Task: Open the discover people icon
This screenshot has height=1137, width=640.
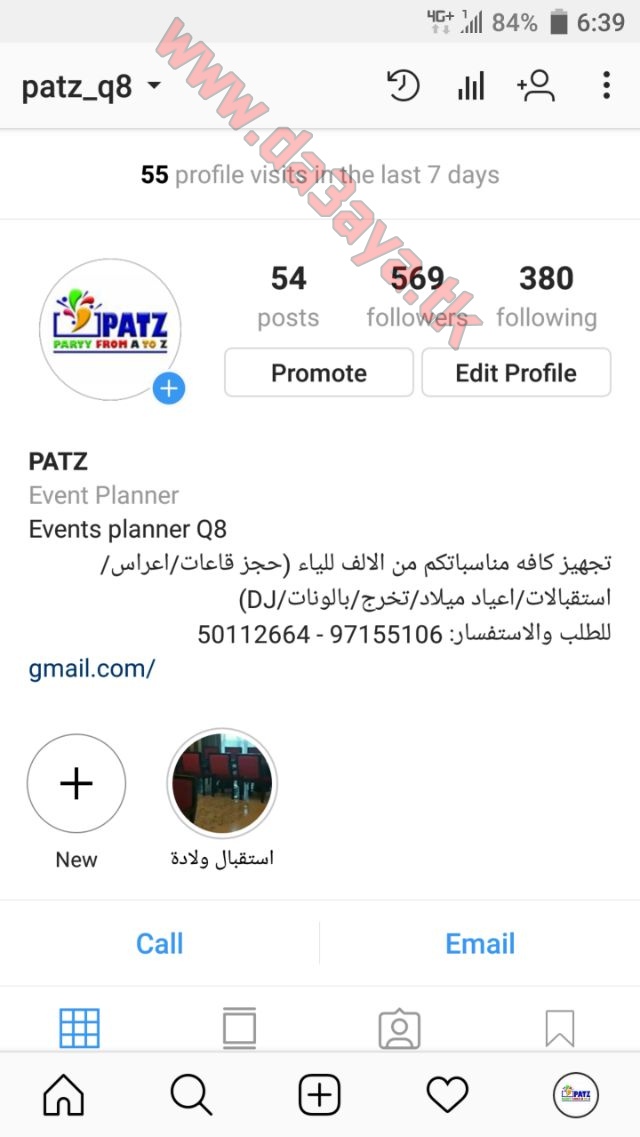Action: point(536,86)
